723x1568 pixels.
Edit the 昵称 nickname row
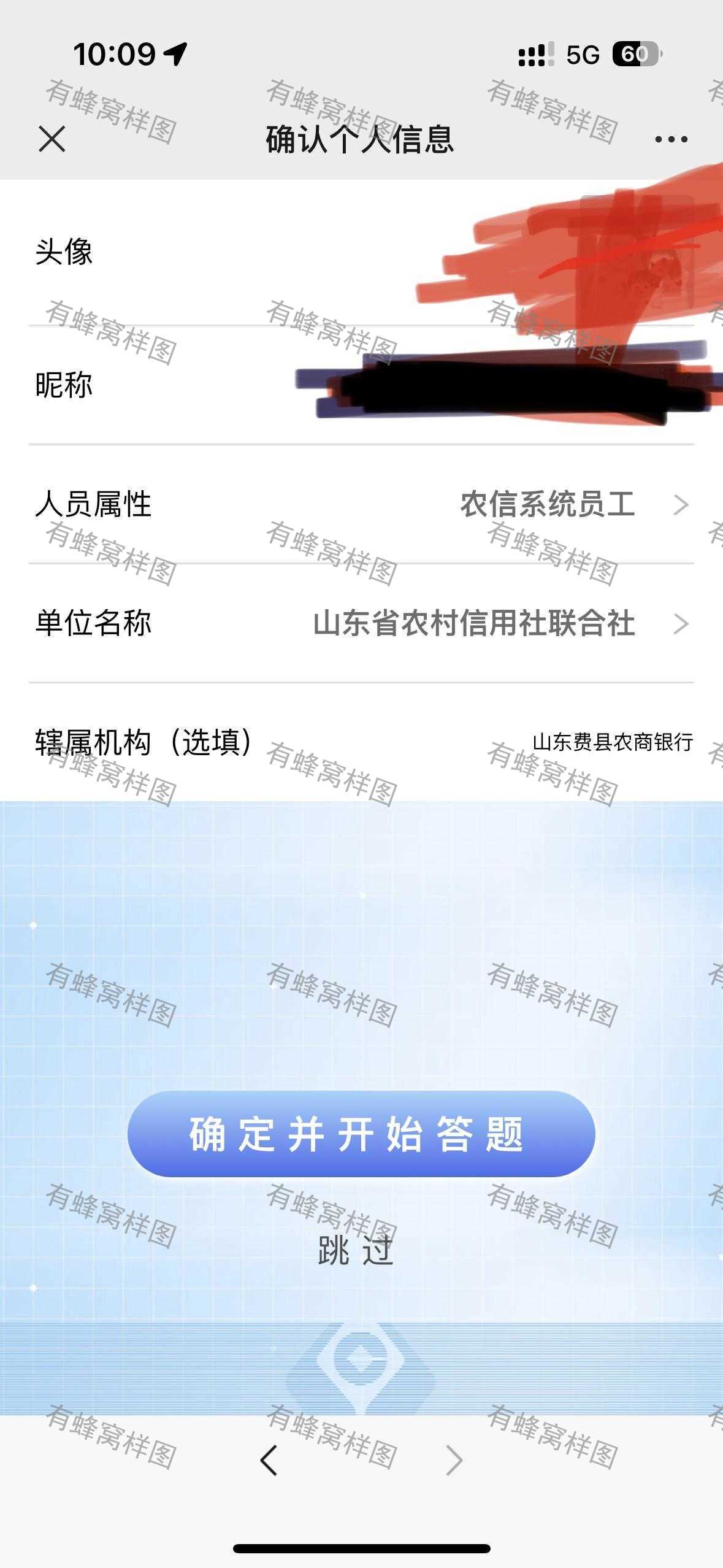361,385
